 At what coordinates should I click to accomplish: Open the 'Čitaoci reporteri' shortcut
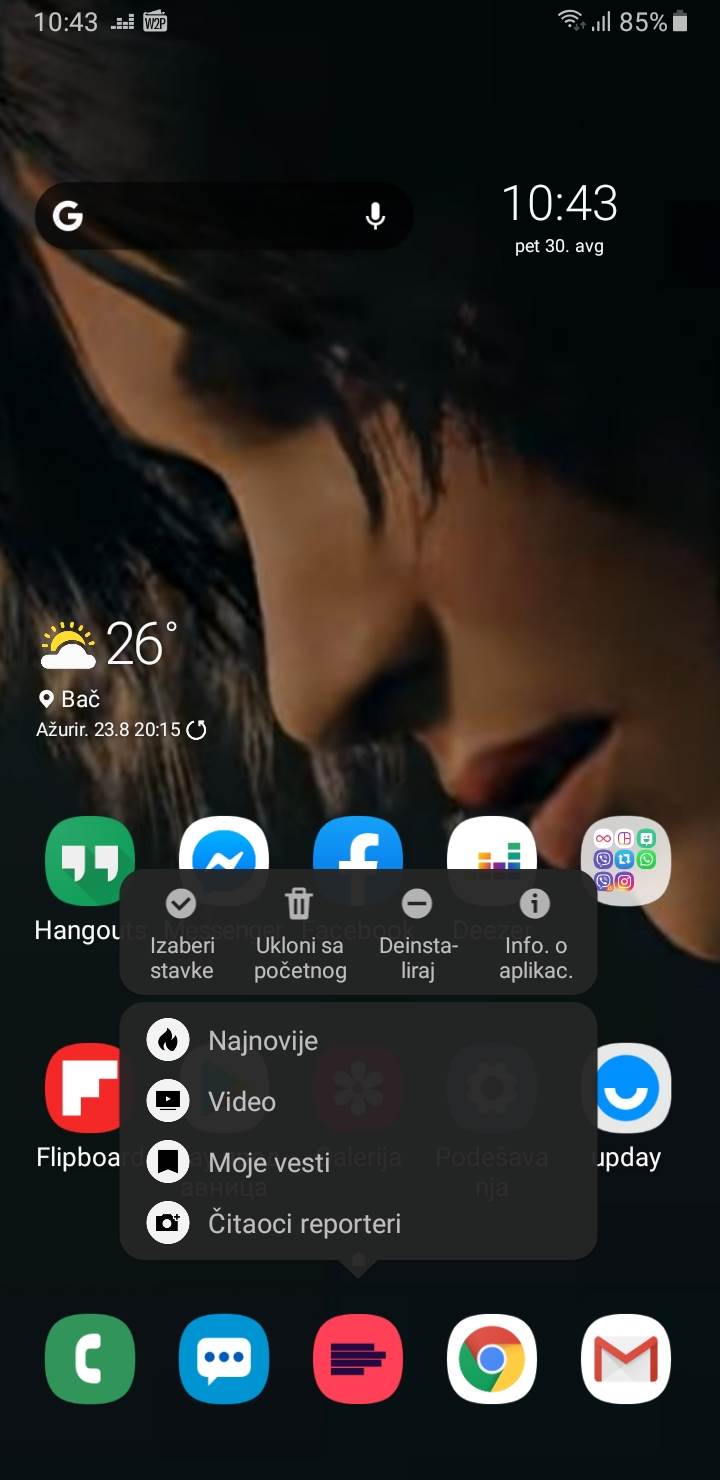(x=303, y=1223)
